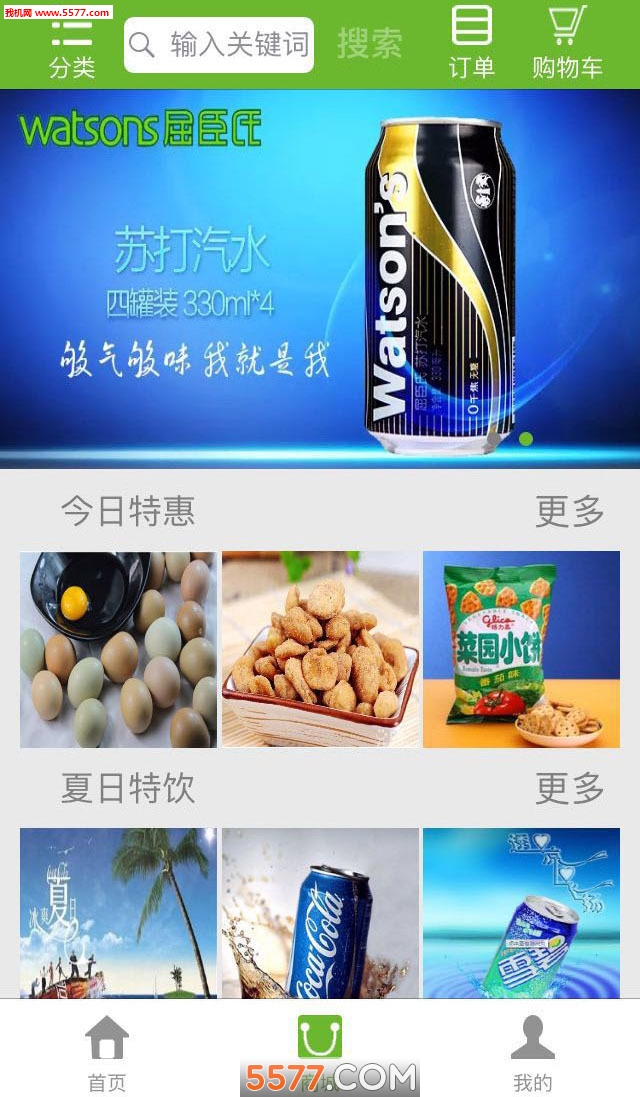Viewport: 640px width, 1097px height.
Task: Open the 购物车 shopping cart
Action: pos(567,44)
